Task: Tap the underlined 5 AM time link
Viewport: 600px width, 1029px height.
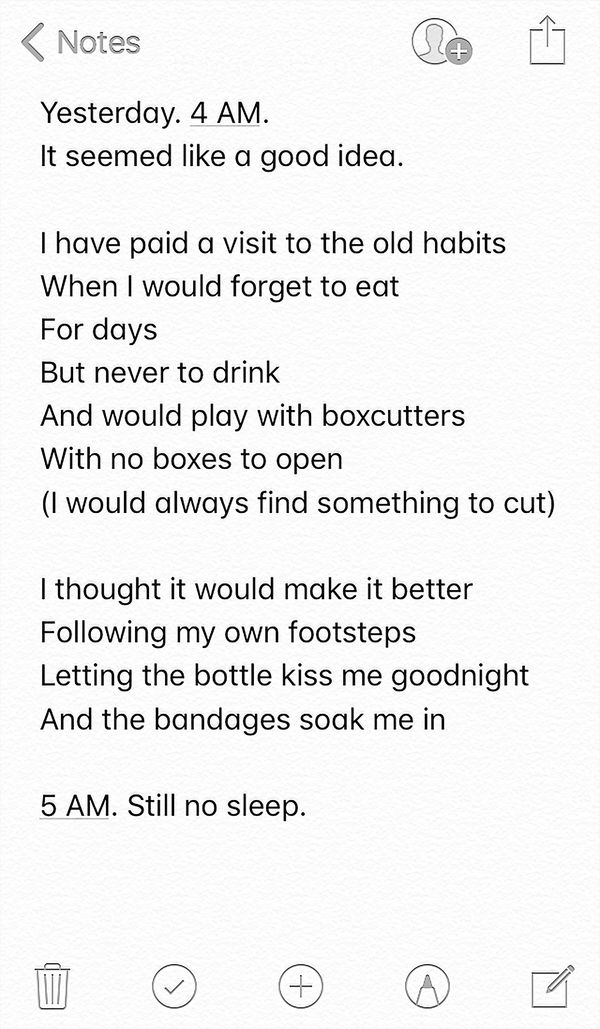Action: [74, 805]
